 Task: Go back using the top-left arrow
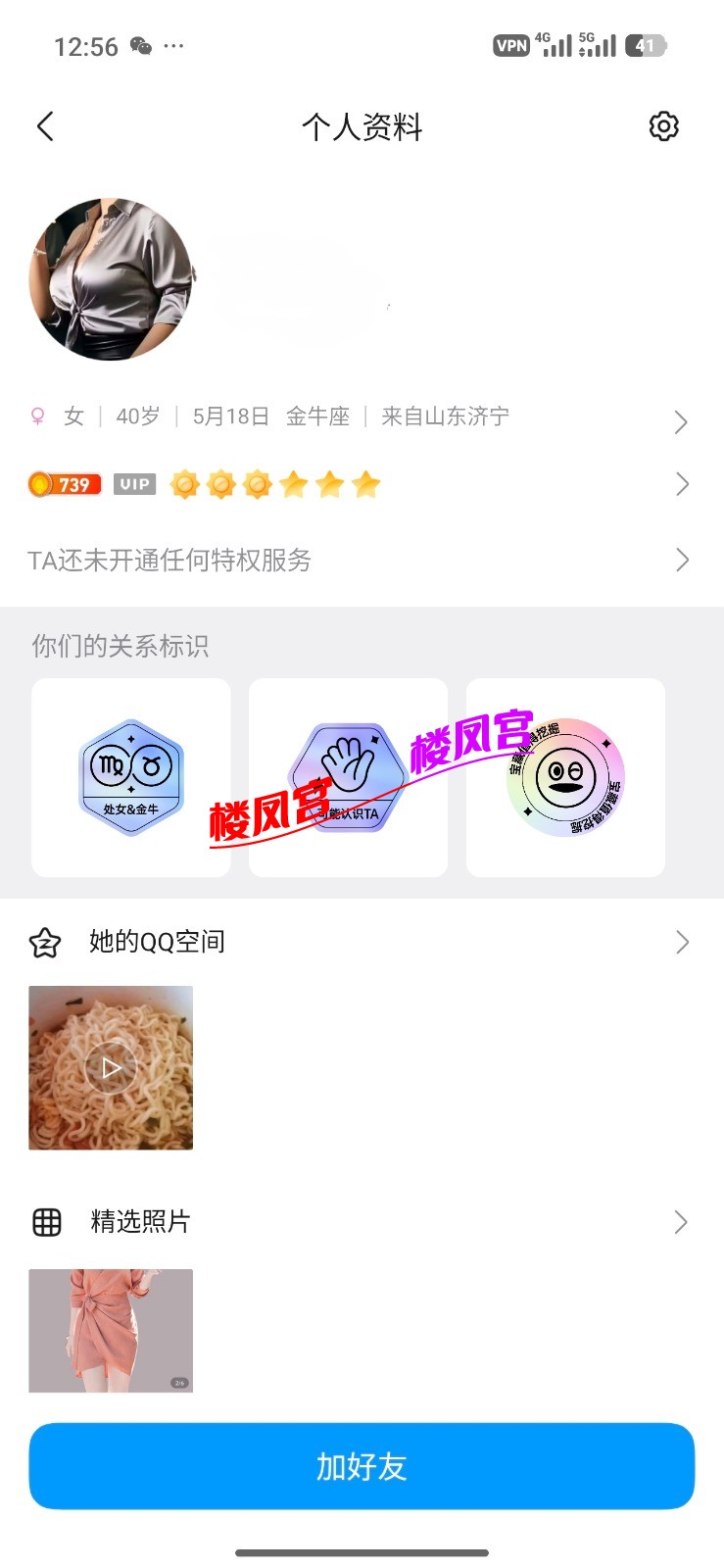pyautogui.click(x=45, y=126)
